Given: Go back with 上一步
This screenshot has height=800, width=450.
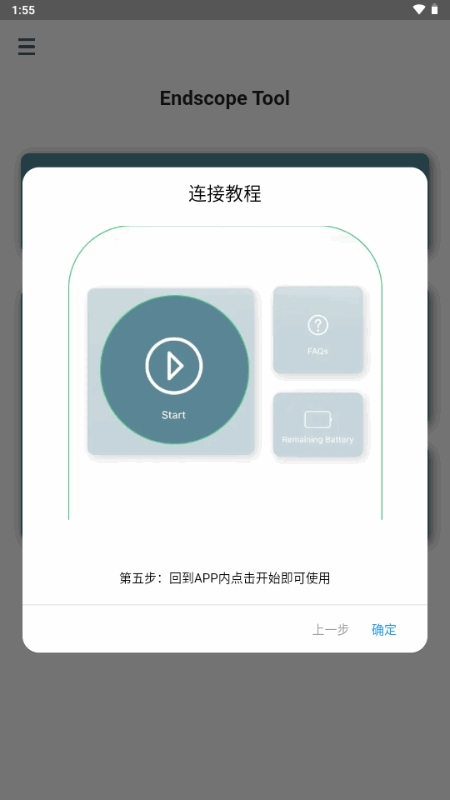Looking at the screenshot, I should (x=331, y=630).
